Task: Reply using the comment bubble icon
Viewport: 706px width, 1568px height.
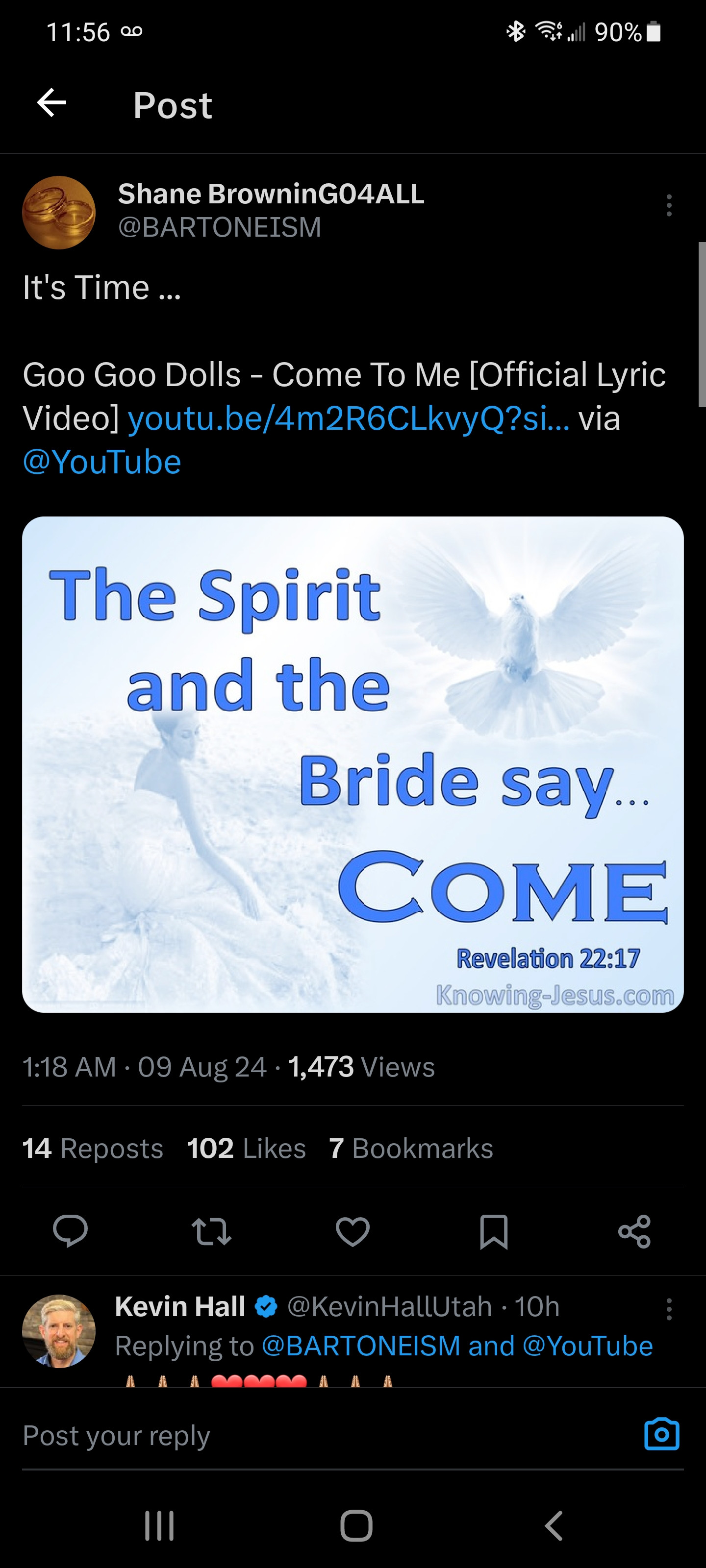Action: (70, 1231)
